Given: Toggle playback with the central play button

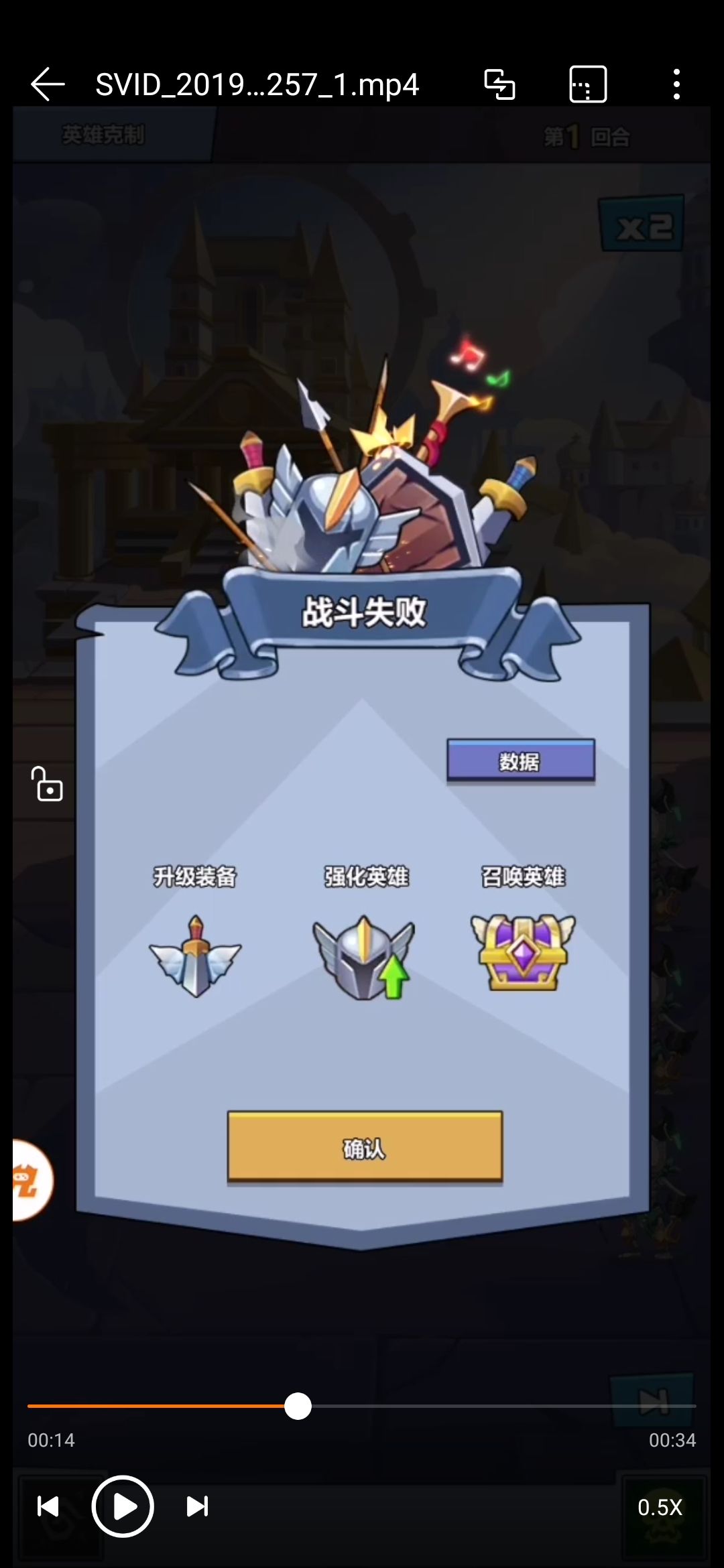Looking at the screenshot, I should coord(123,1506).
